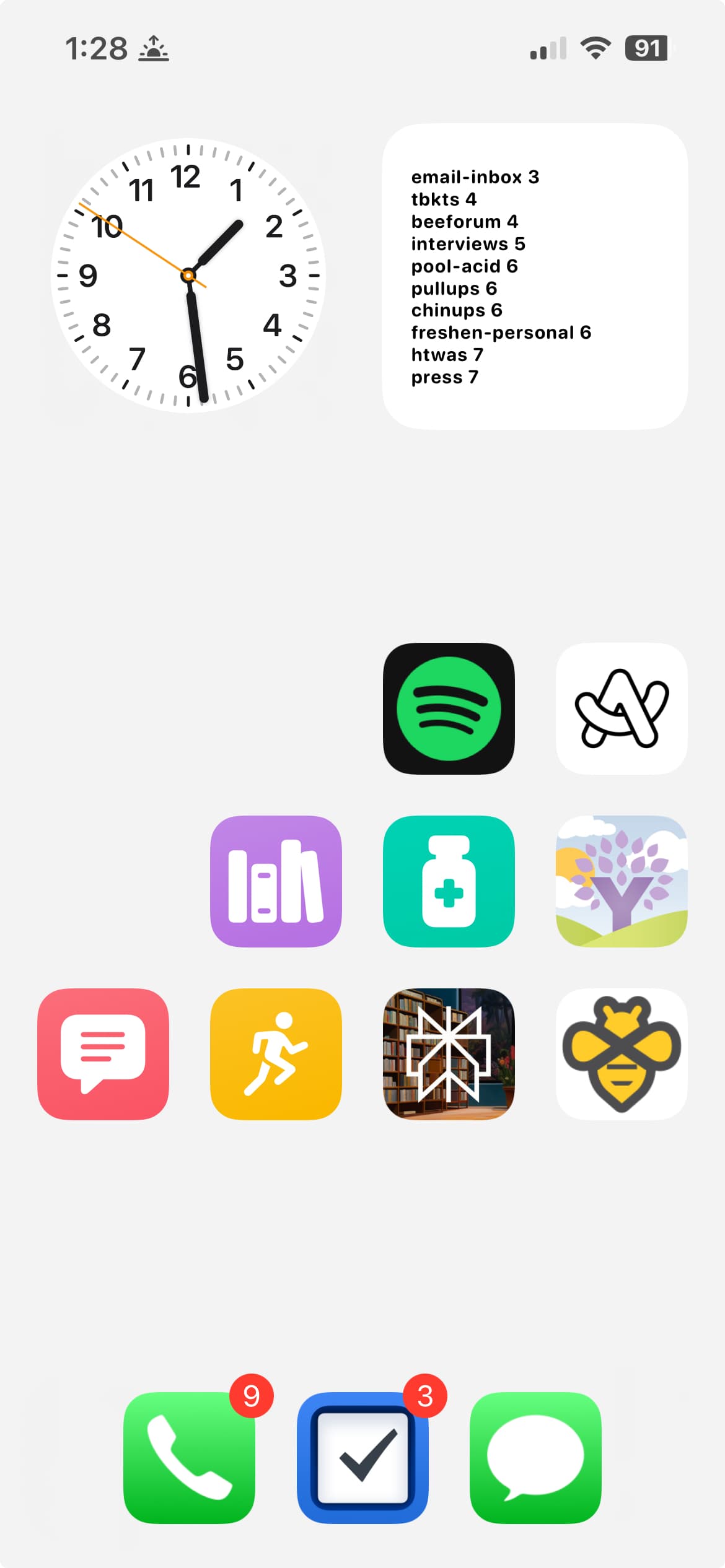
Task: Open the green Messages app
Action: (535, 1458)
